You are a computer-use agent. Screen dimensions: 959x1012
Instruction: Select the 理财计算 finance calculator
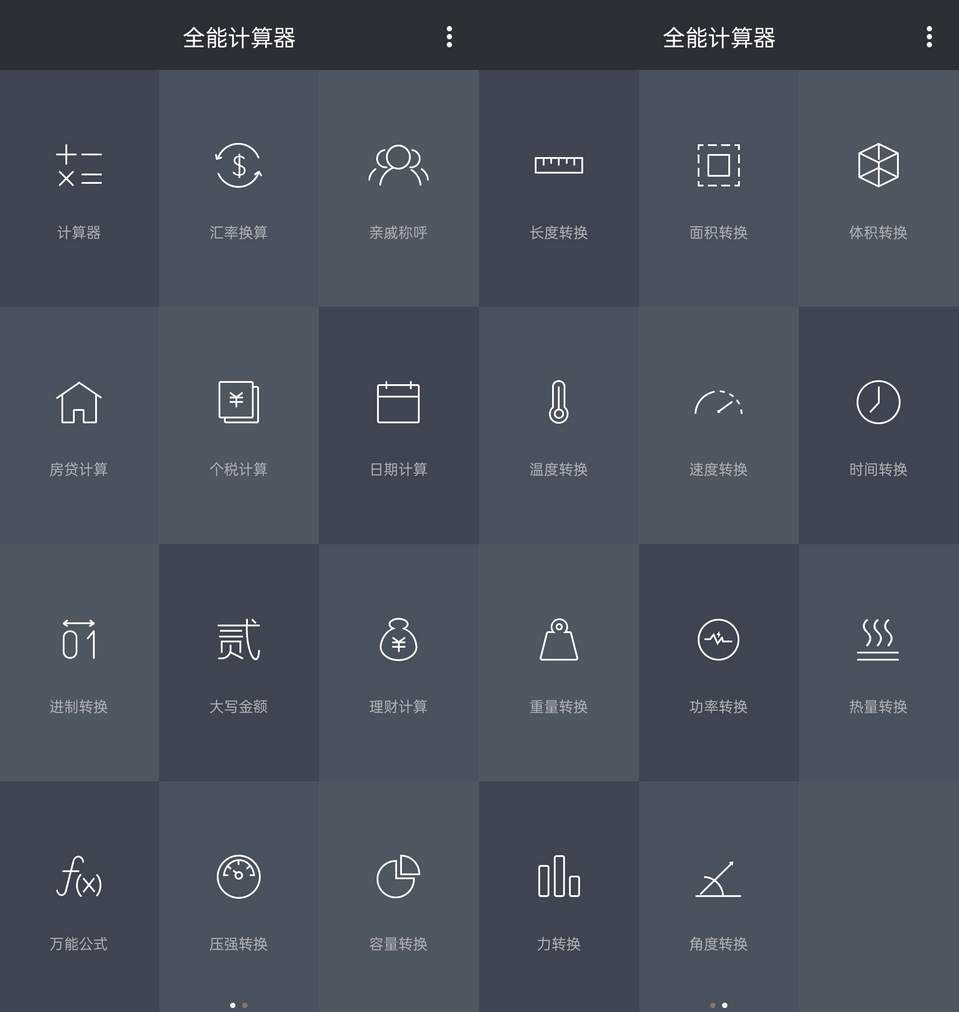(398, 664)
